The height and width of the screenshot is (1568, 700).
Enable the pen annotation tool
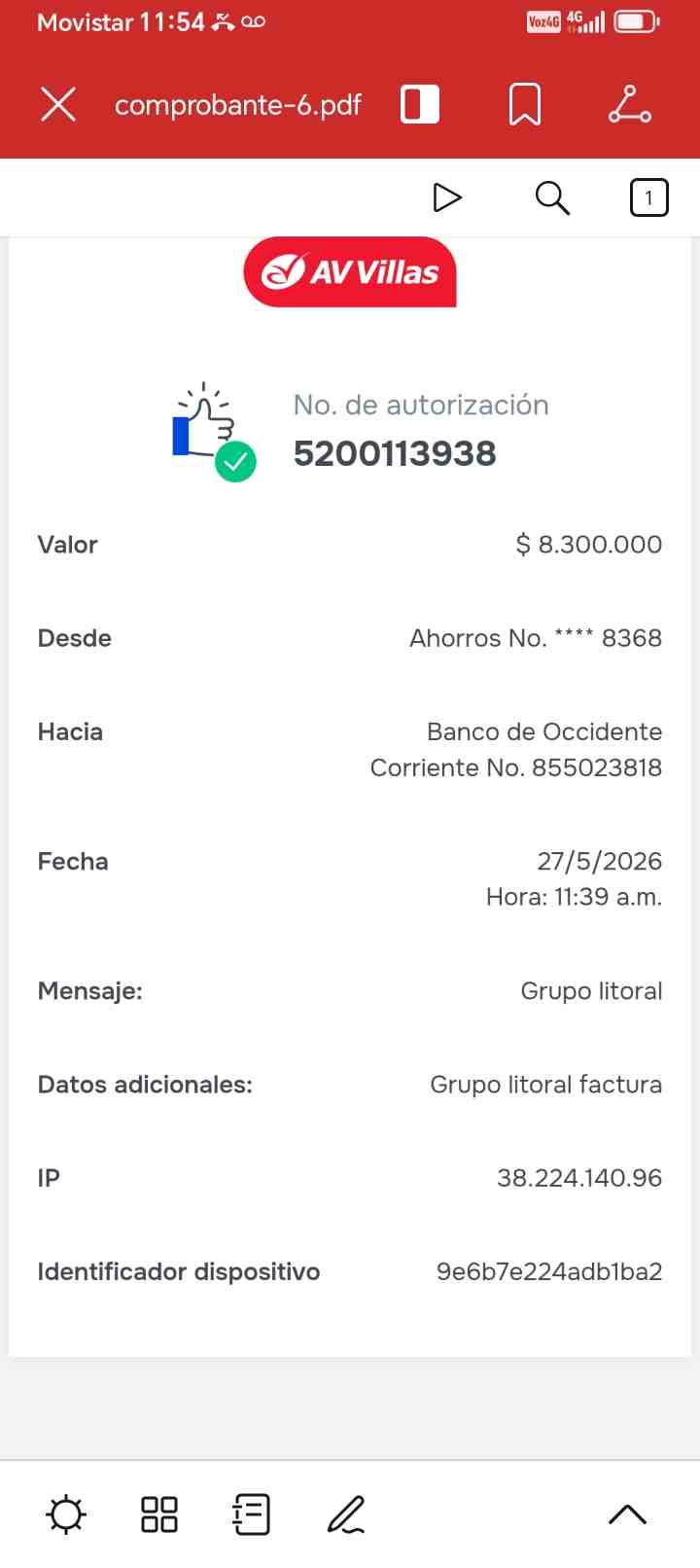[345, 1515]
